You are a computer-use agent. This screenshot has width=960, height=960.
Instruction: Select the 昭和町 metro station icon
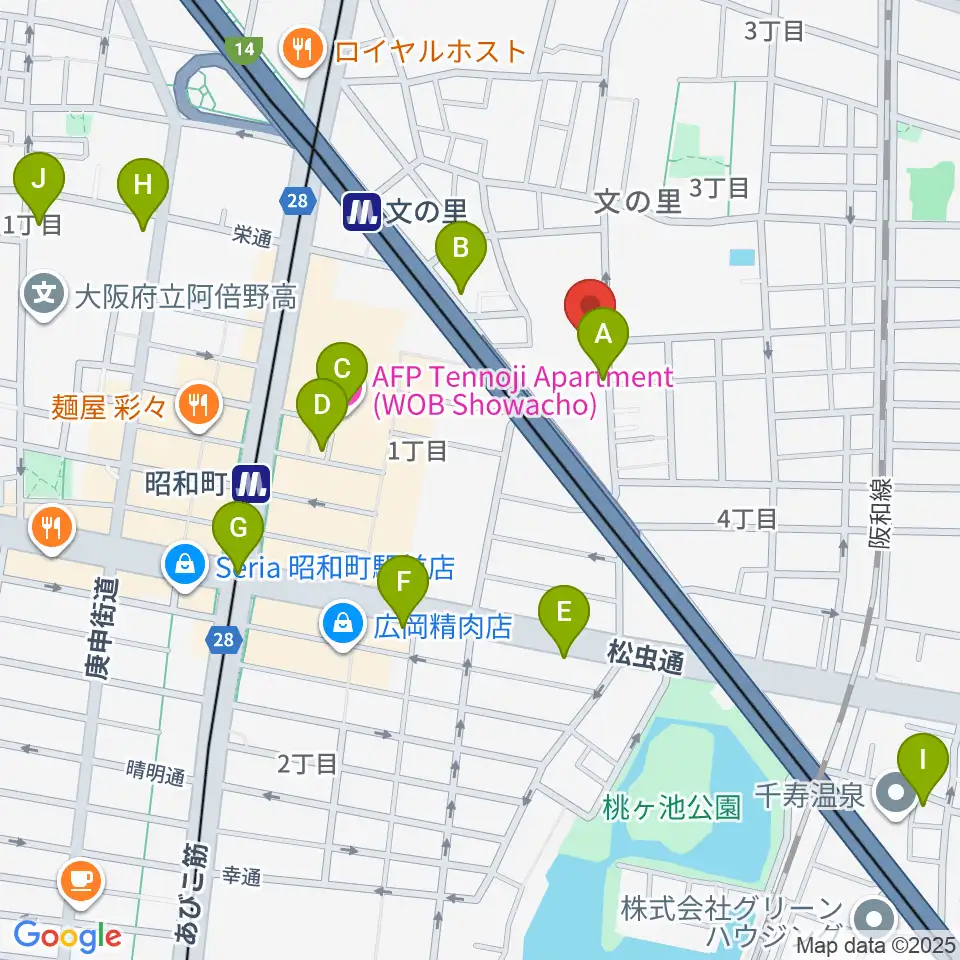point(251,484)
